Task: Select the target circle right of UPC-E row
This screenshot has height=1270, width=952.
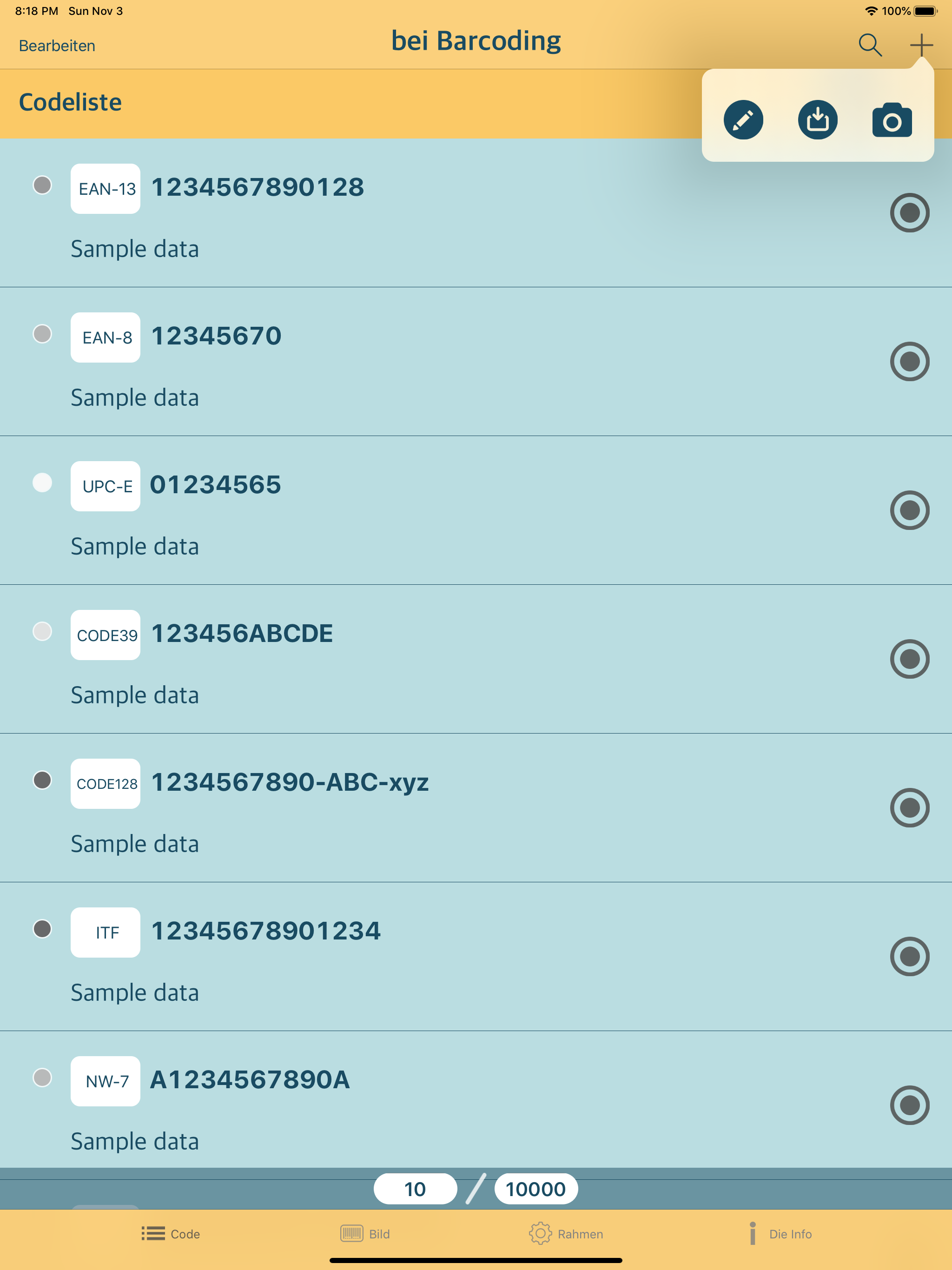Action: (910, 510)
